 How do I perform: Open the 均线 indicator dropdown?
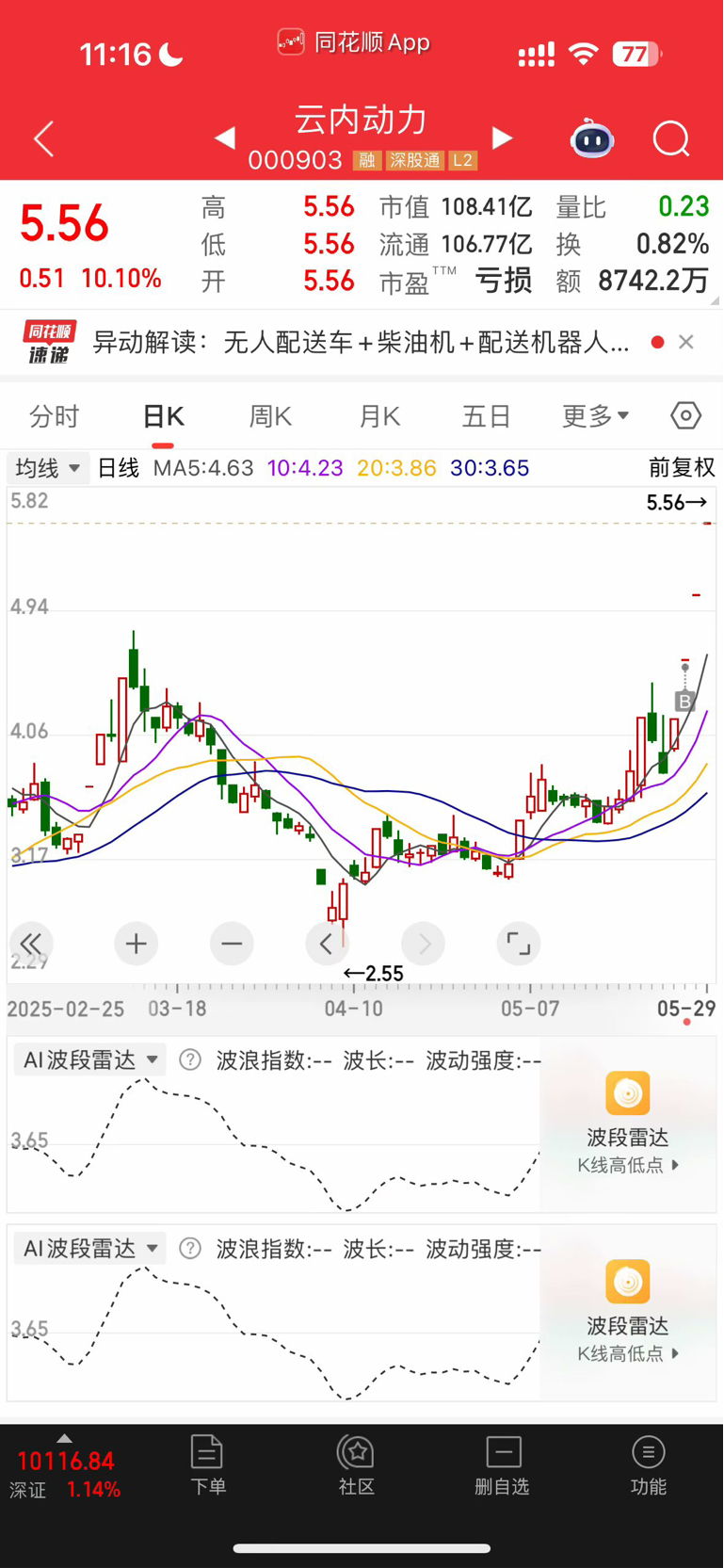pos(47,468)
